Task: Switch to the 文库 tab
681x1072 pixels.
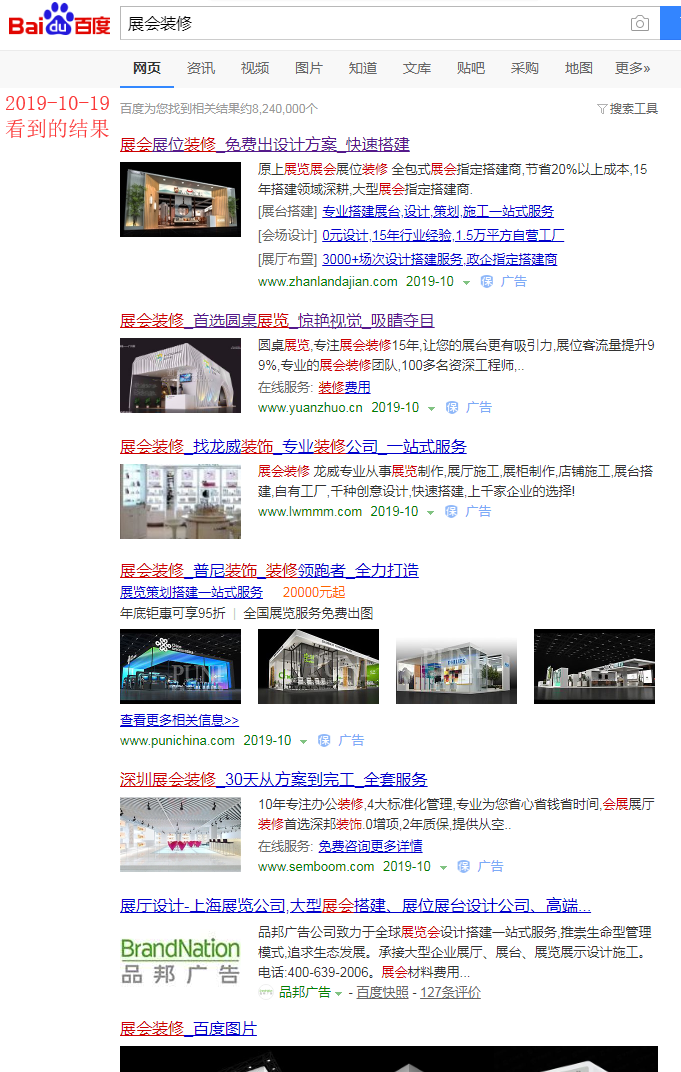Action: point(417,68)
